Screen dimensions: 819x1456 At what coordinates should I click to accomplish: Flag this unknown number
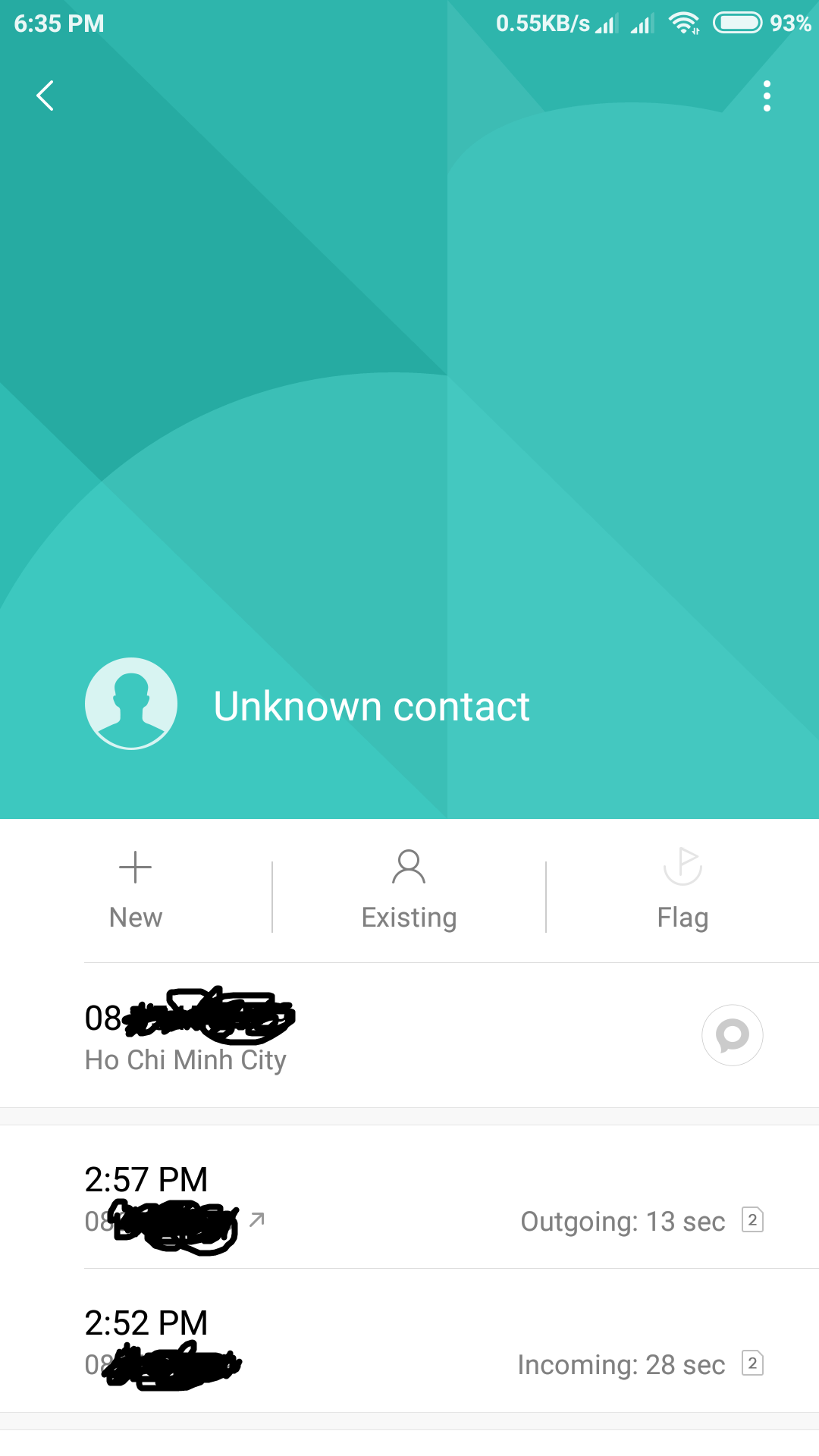[682, 890]
